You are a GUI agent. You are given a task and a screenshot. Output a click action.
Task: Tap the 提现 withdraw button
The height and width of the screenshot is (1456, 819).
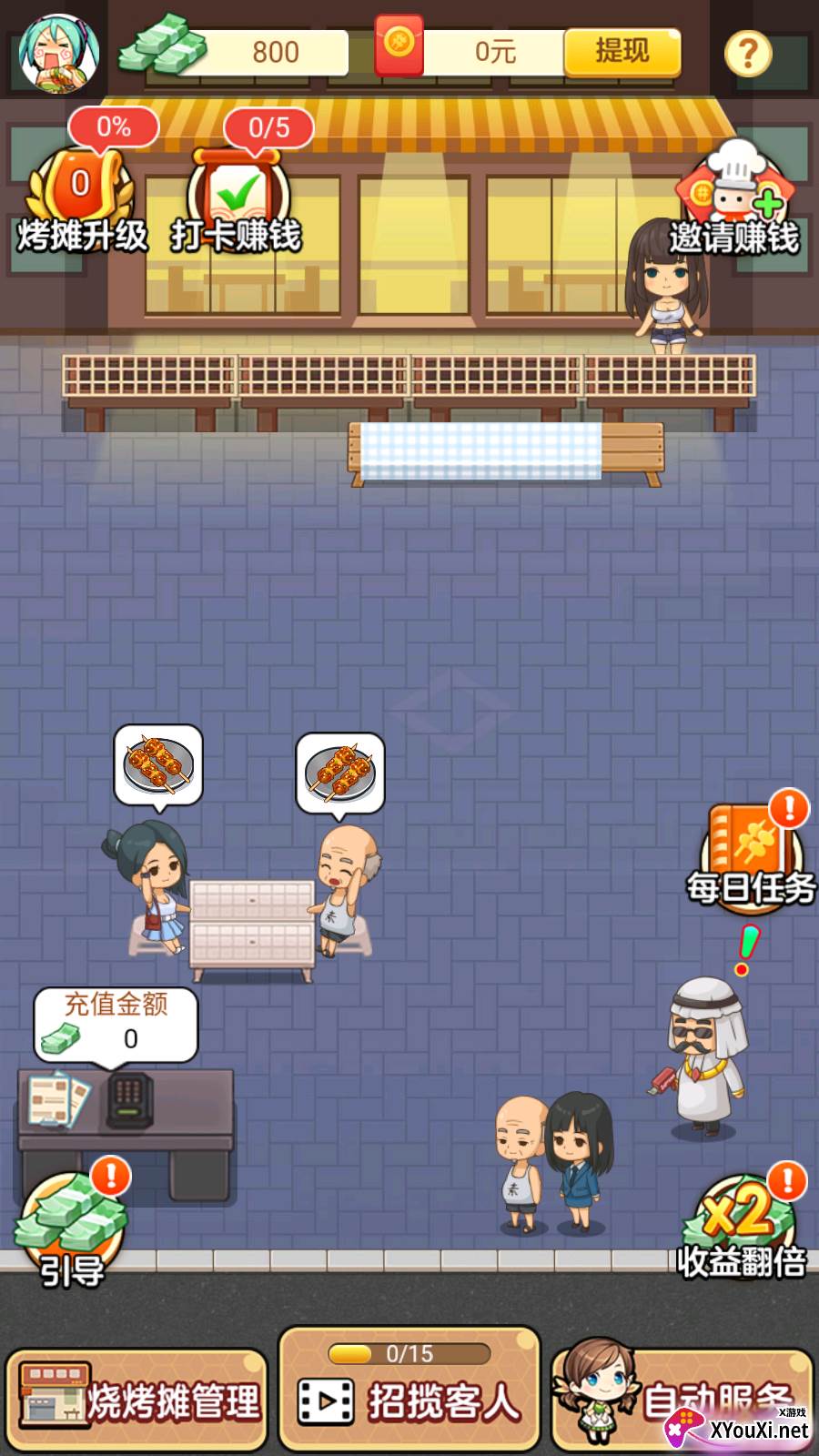click(622, 52)
